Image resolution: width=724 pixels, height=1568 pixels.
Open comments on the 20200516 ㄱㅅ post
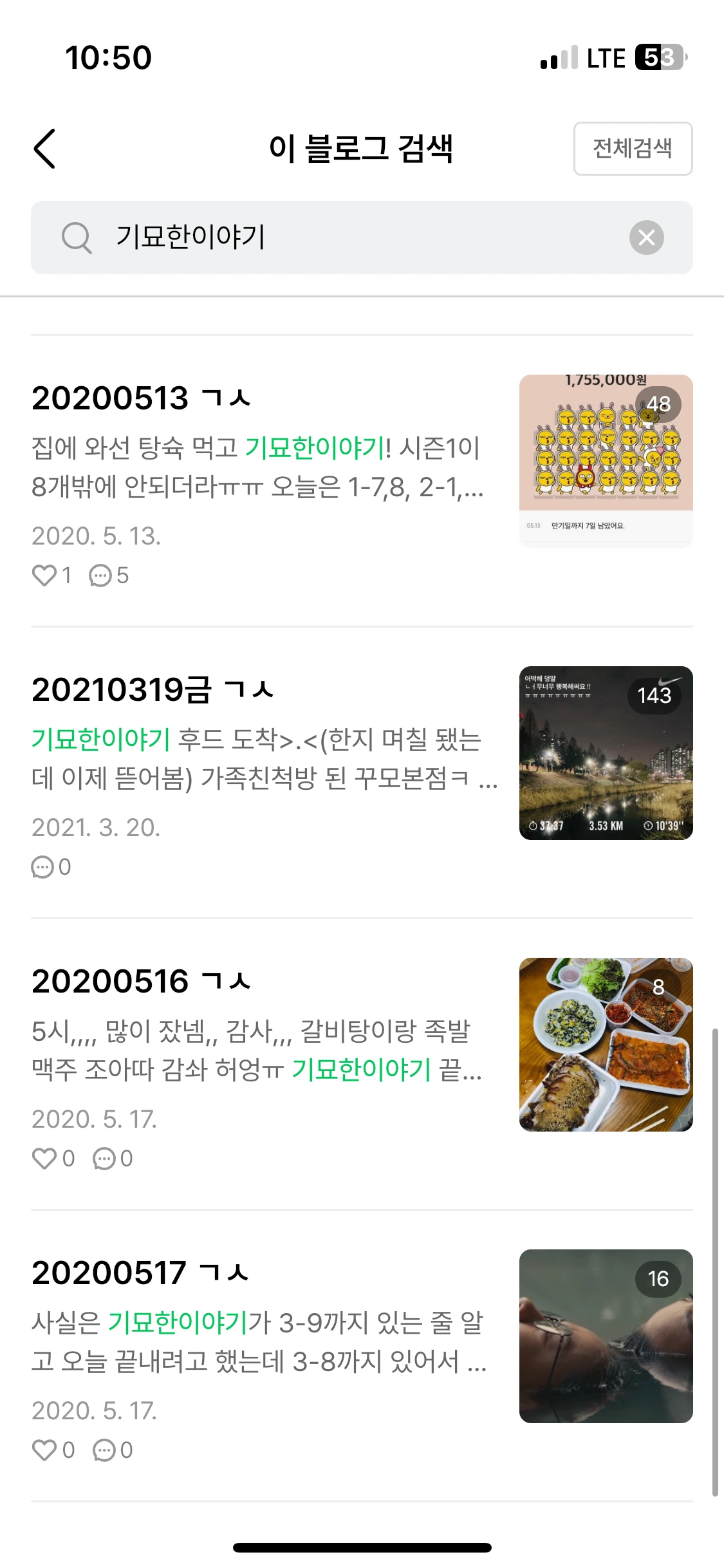pyautogui.click(x=104, y=1159)
